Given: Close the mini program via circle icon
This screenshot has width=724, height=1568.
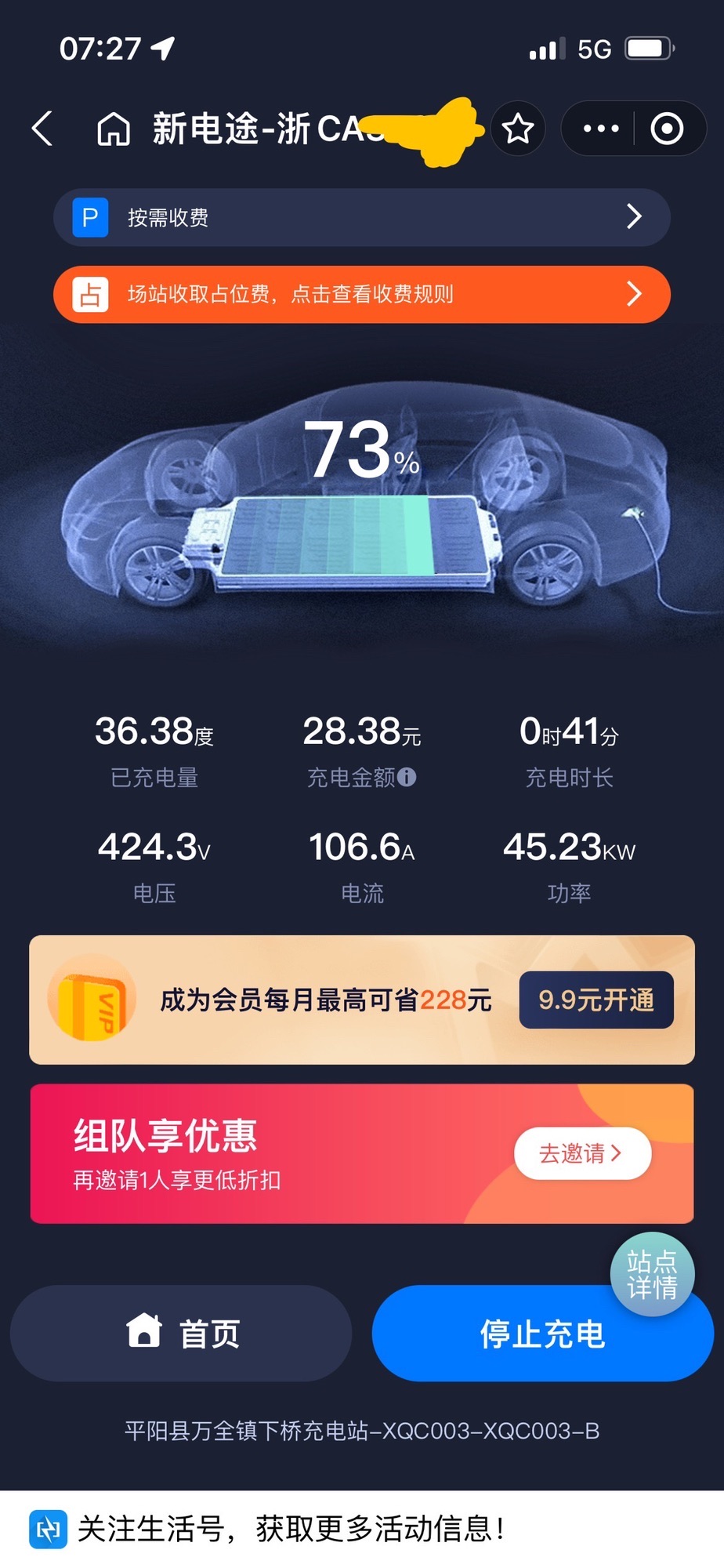Looking at the screenshot, I should click(x=667, y=129).
